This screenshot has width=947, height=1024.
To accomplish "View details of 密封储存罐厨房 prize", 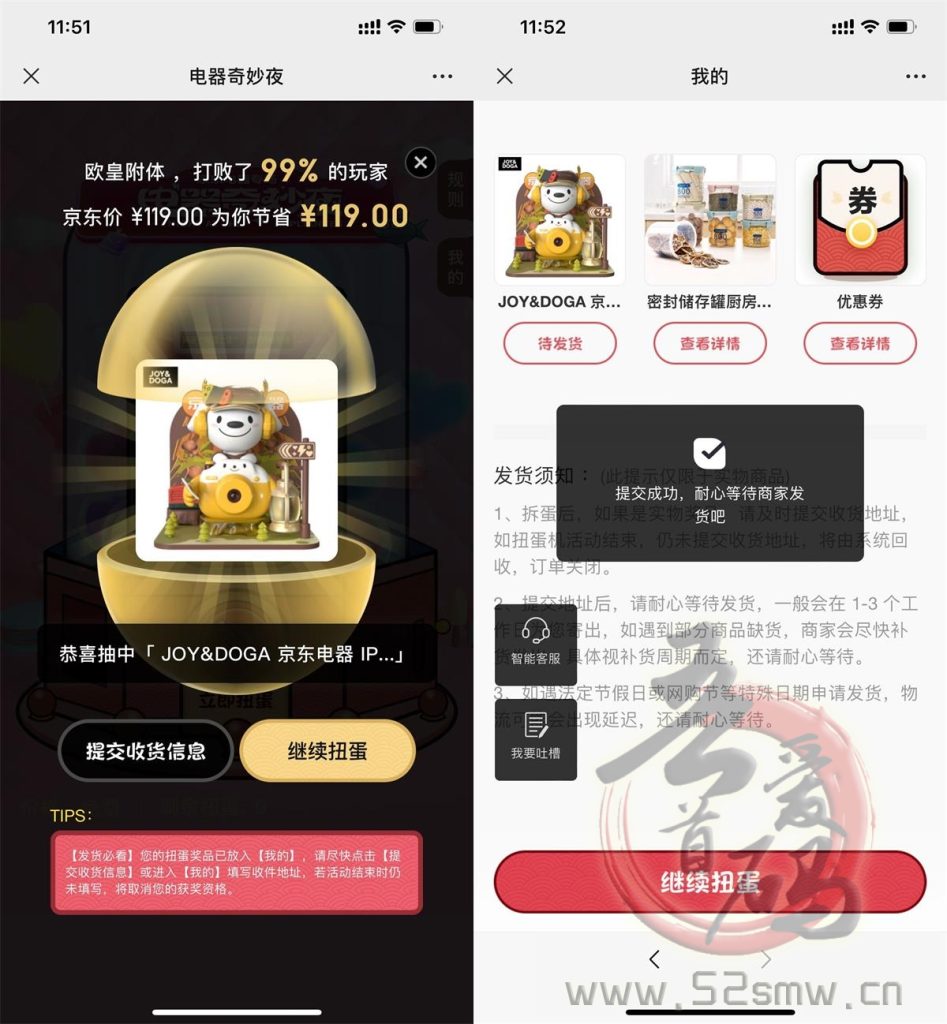I will coord(710,344).
